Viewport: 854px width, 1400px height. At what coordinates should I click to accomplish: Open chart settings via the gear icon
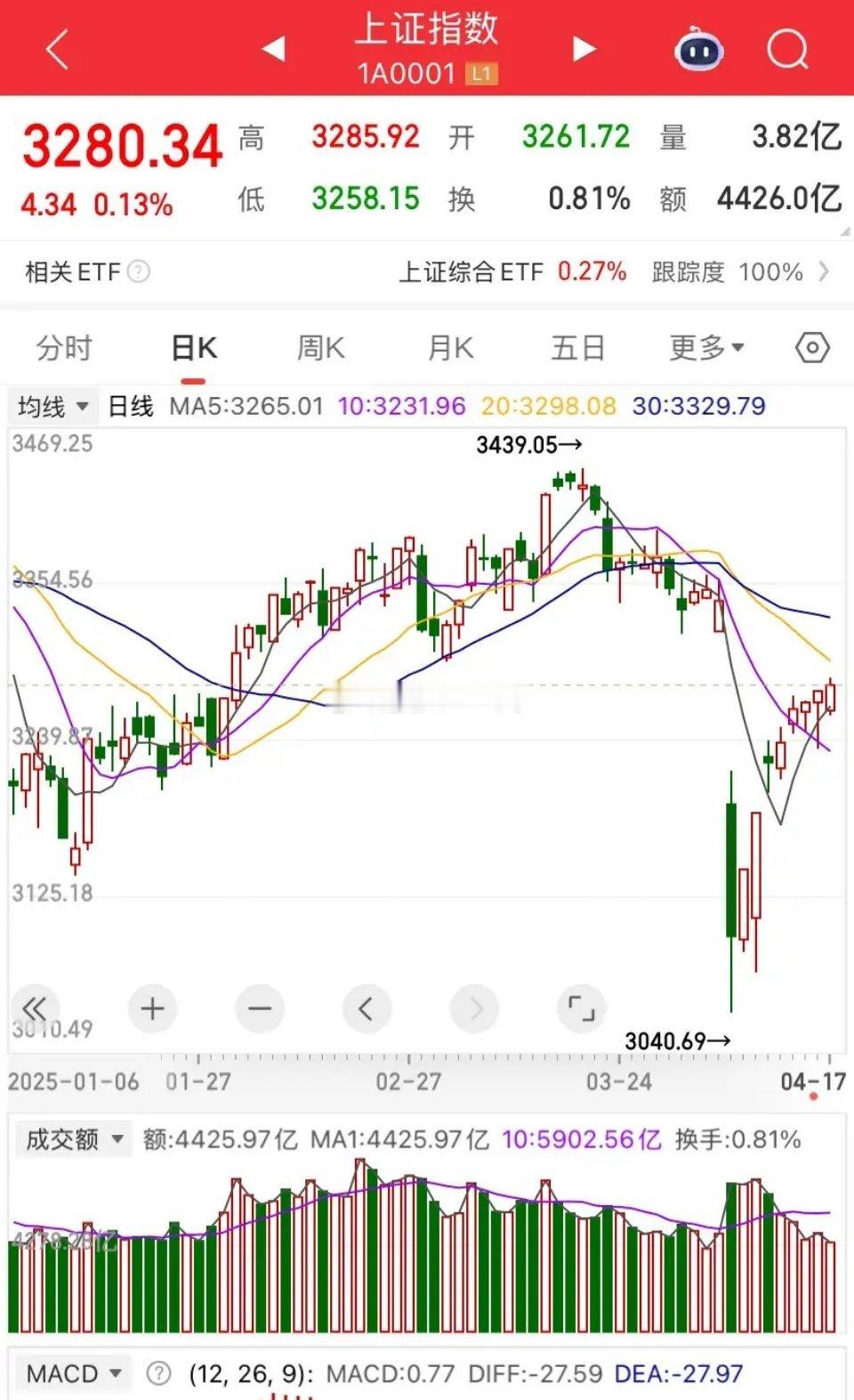click(812, 348)
